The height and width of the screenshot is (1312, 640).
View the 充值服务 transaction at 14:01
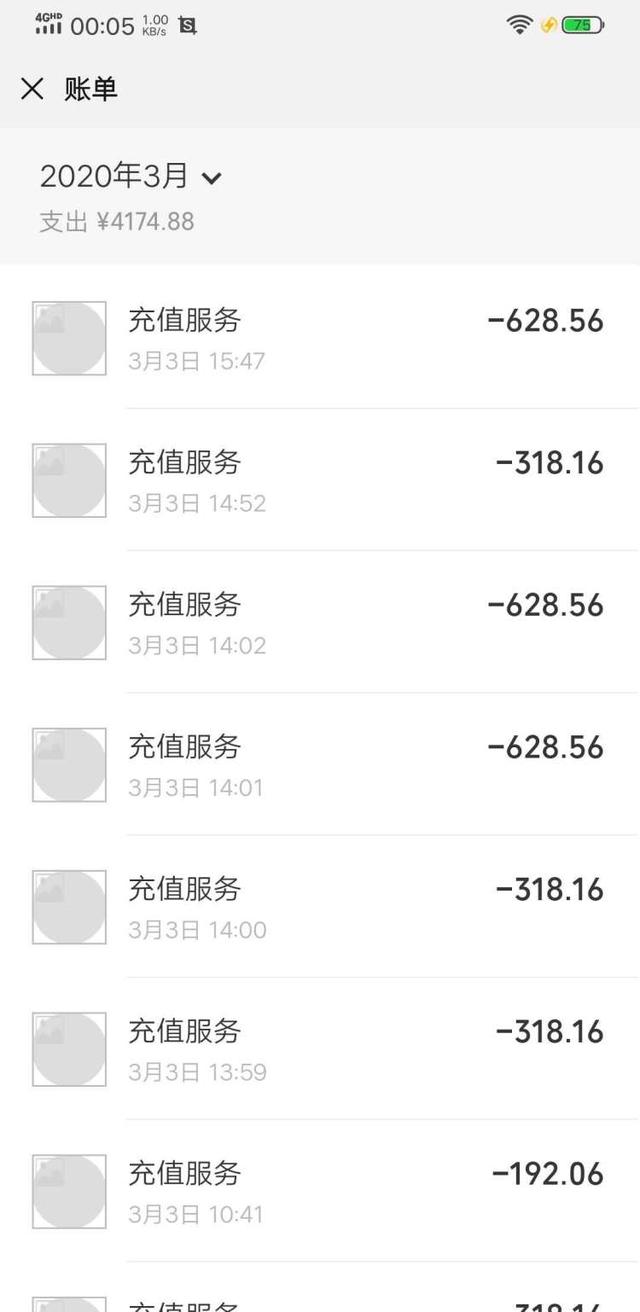click(x=320, y=764)
